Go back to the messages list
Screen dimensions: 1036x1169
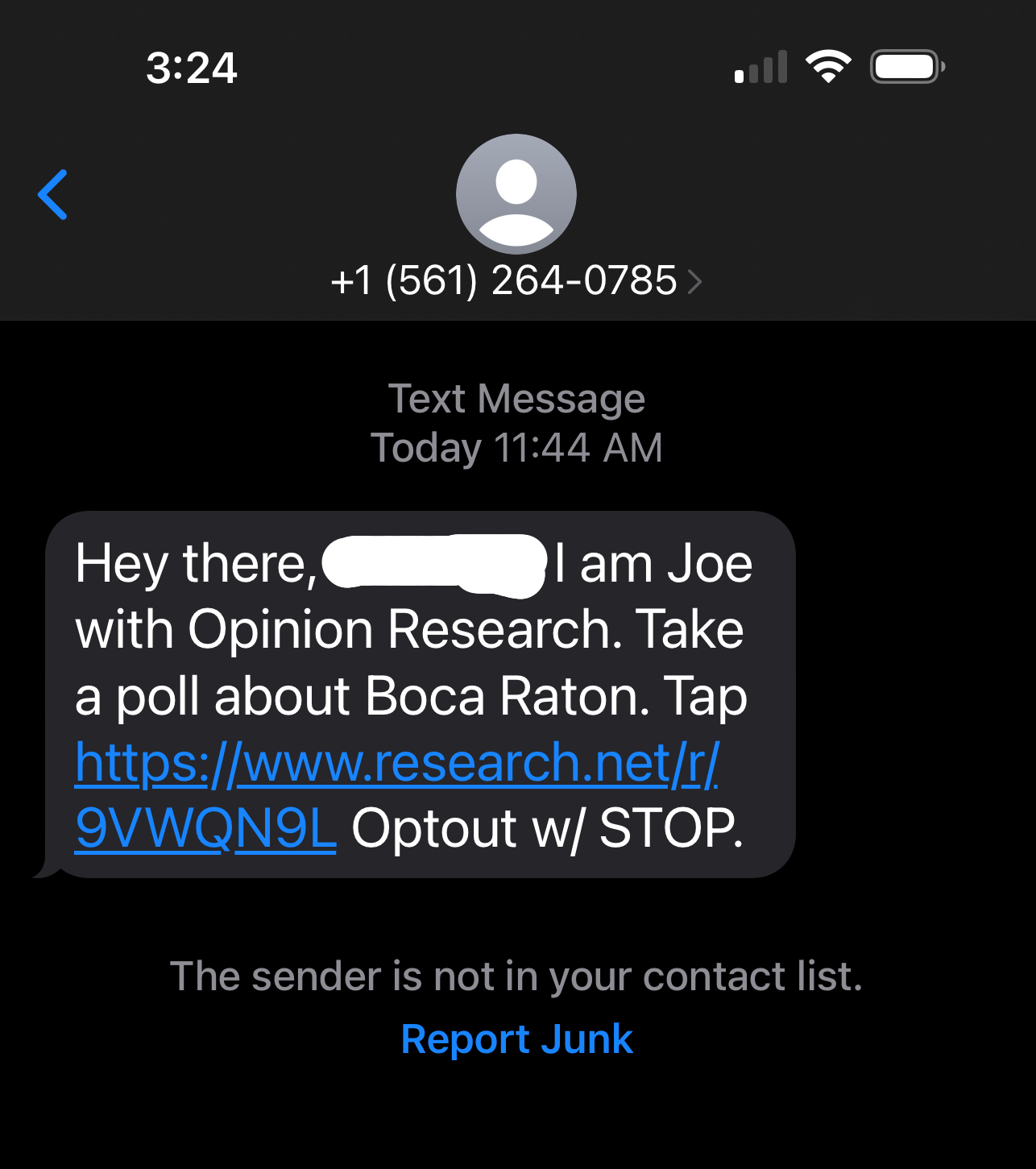(x=53, y=194)
